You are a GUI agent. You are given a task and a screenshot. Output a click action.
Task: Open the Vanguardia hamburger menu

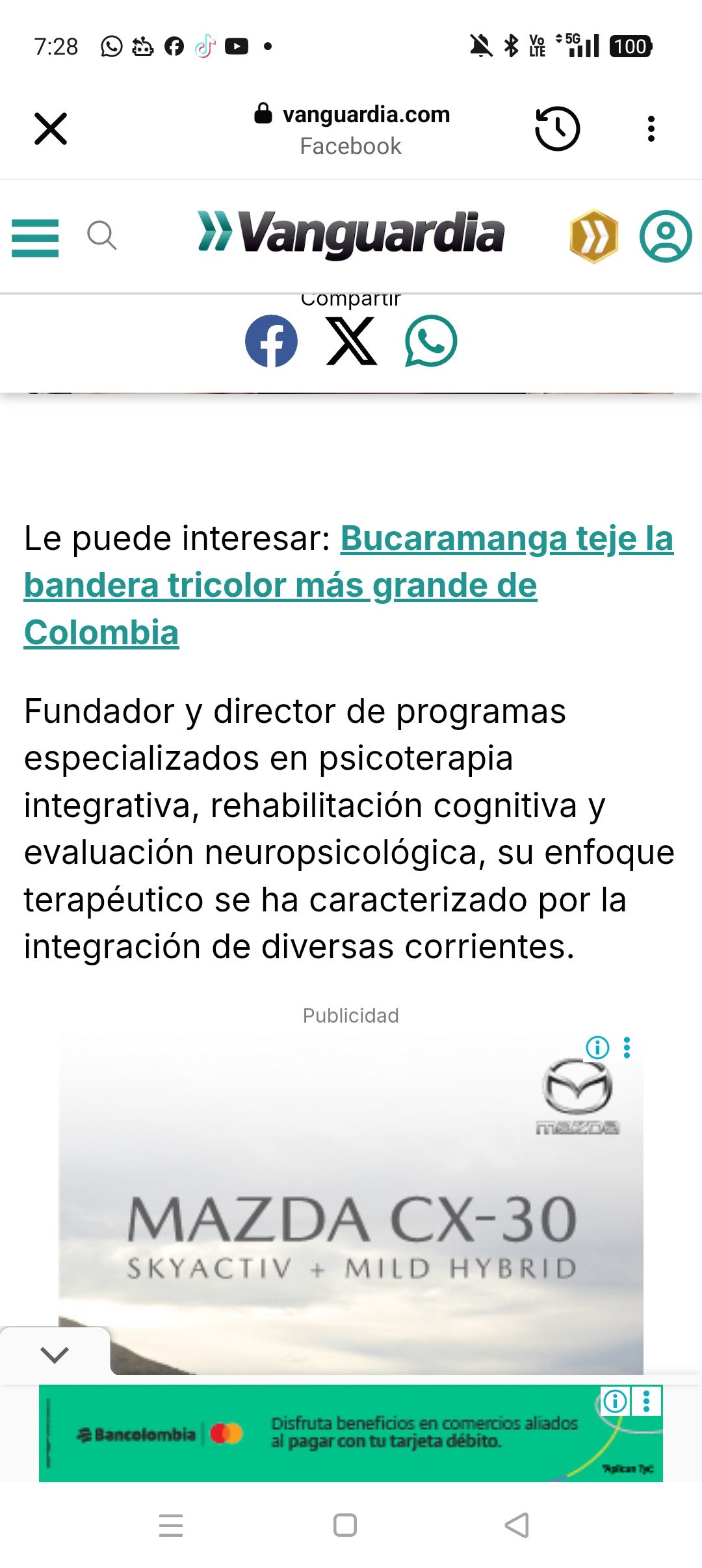click(35, 237)
